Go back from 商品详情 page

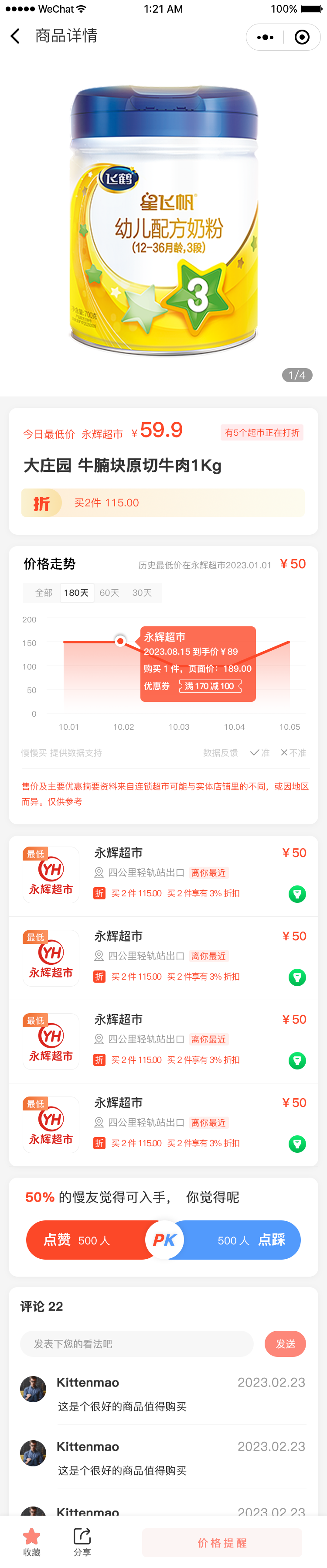click(x=16, y=37)
